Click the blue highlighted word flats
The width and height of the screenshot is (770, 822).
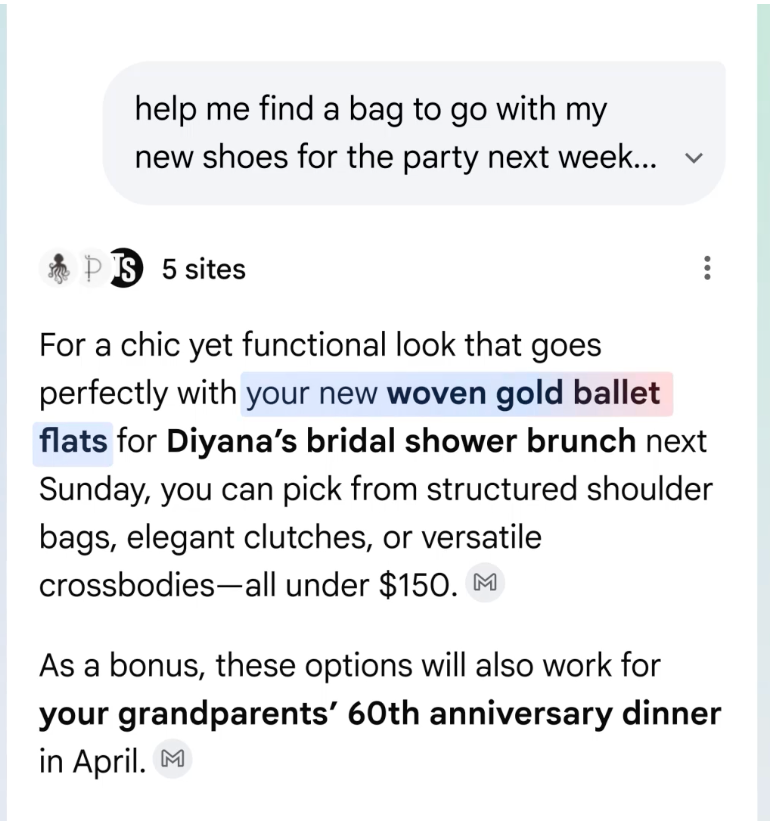pyautogui.click(x=71, y=440)
